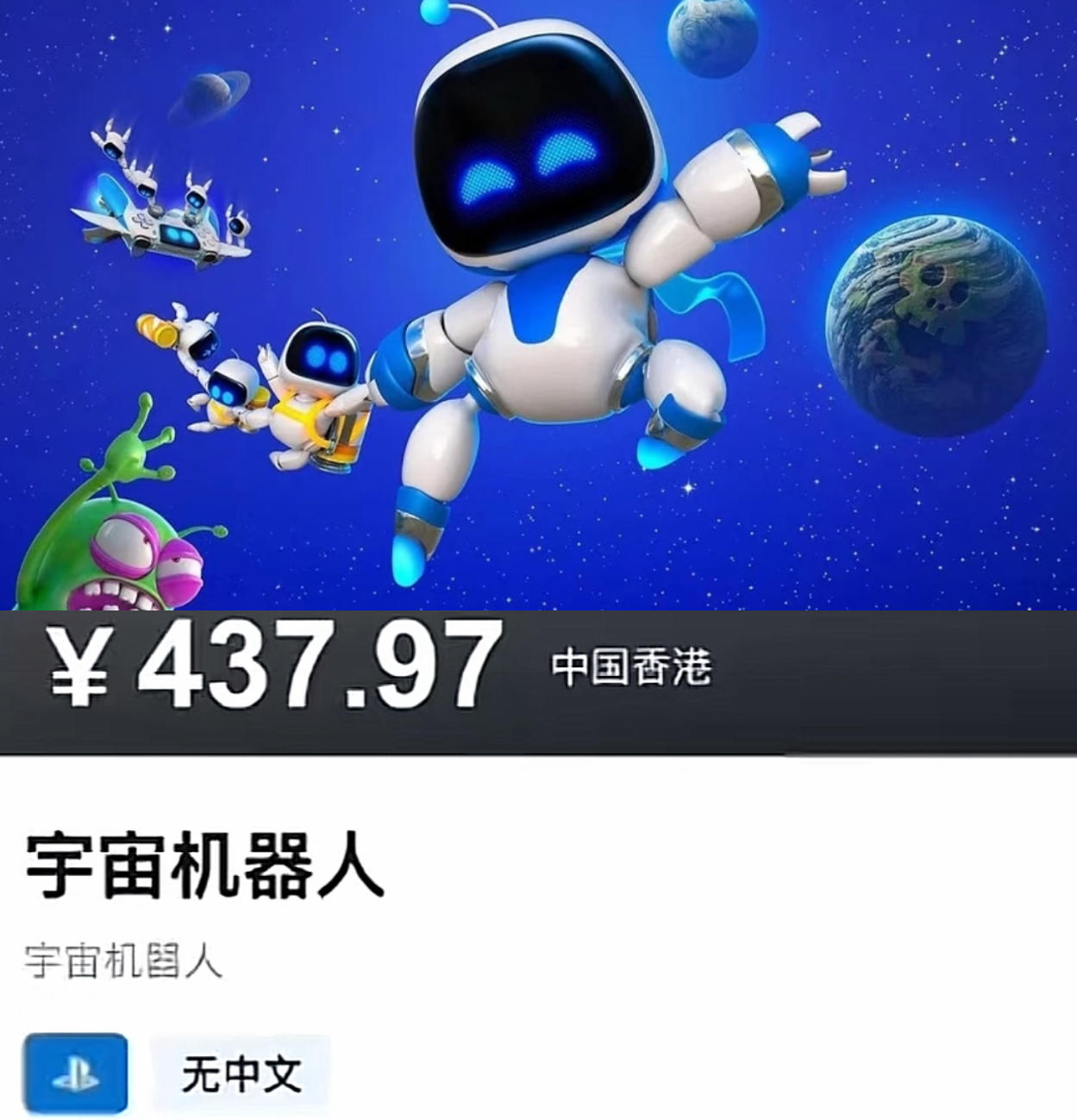Viewport: 1077px width, 1120px height.
Task: Toggle the 无中文 language tag
Action: click(240, 1073)
